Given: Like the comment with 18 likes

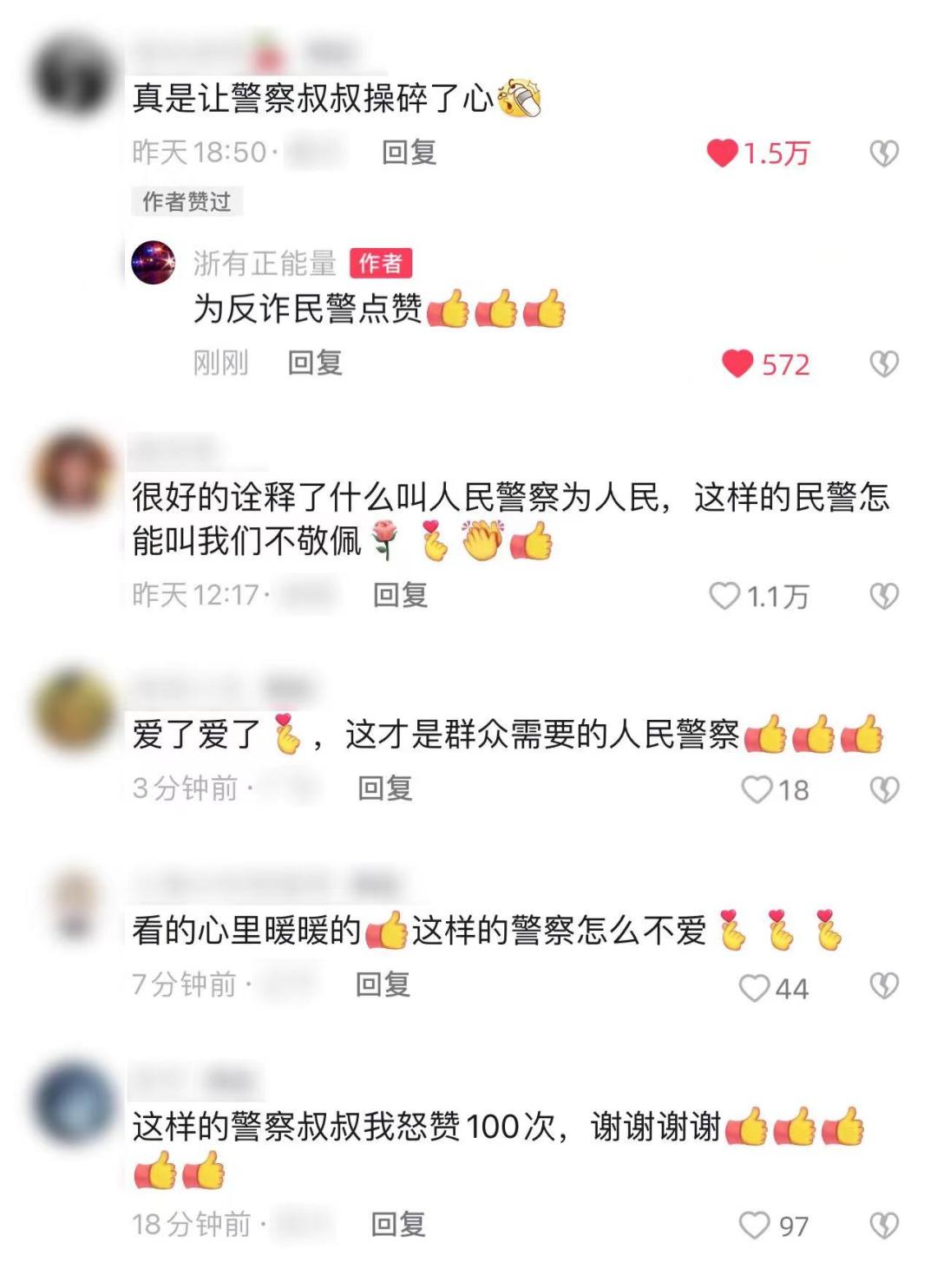Looking at the screenshot, I should click(757, 789).
